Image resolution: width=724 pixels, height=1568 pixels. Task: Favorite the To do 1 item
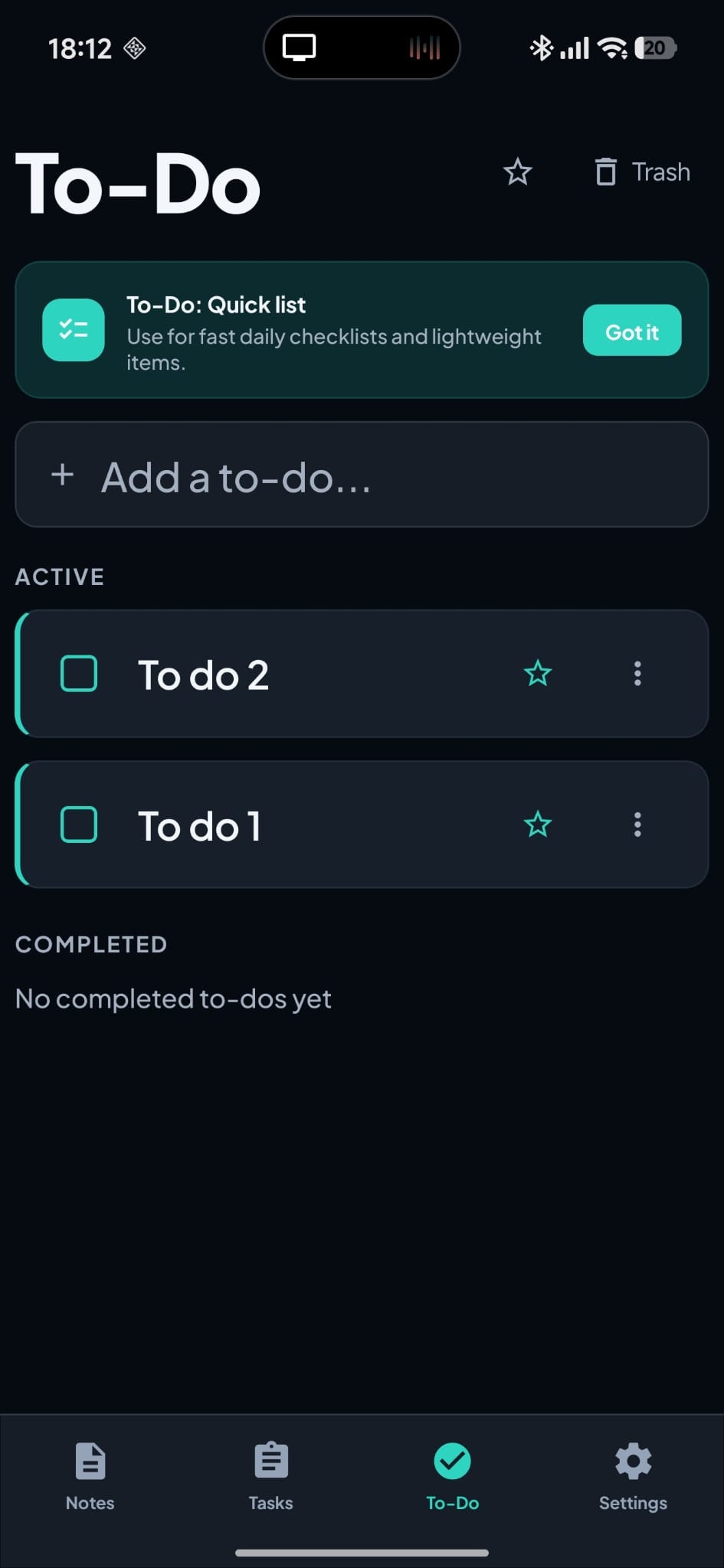538,825
